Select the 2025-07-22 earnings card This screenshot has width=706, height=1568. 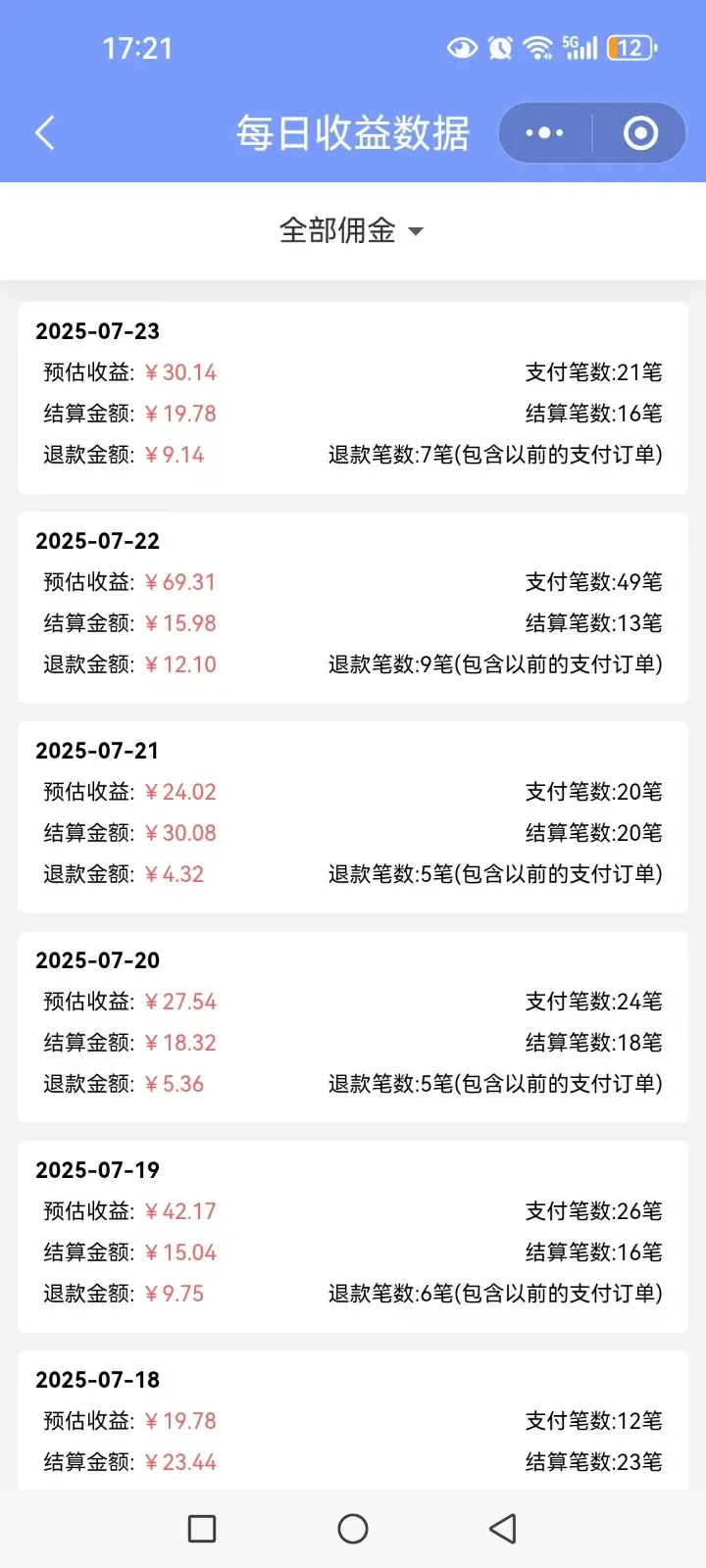353,603
